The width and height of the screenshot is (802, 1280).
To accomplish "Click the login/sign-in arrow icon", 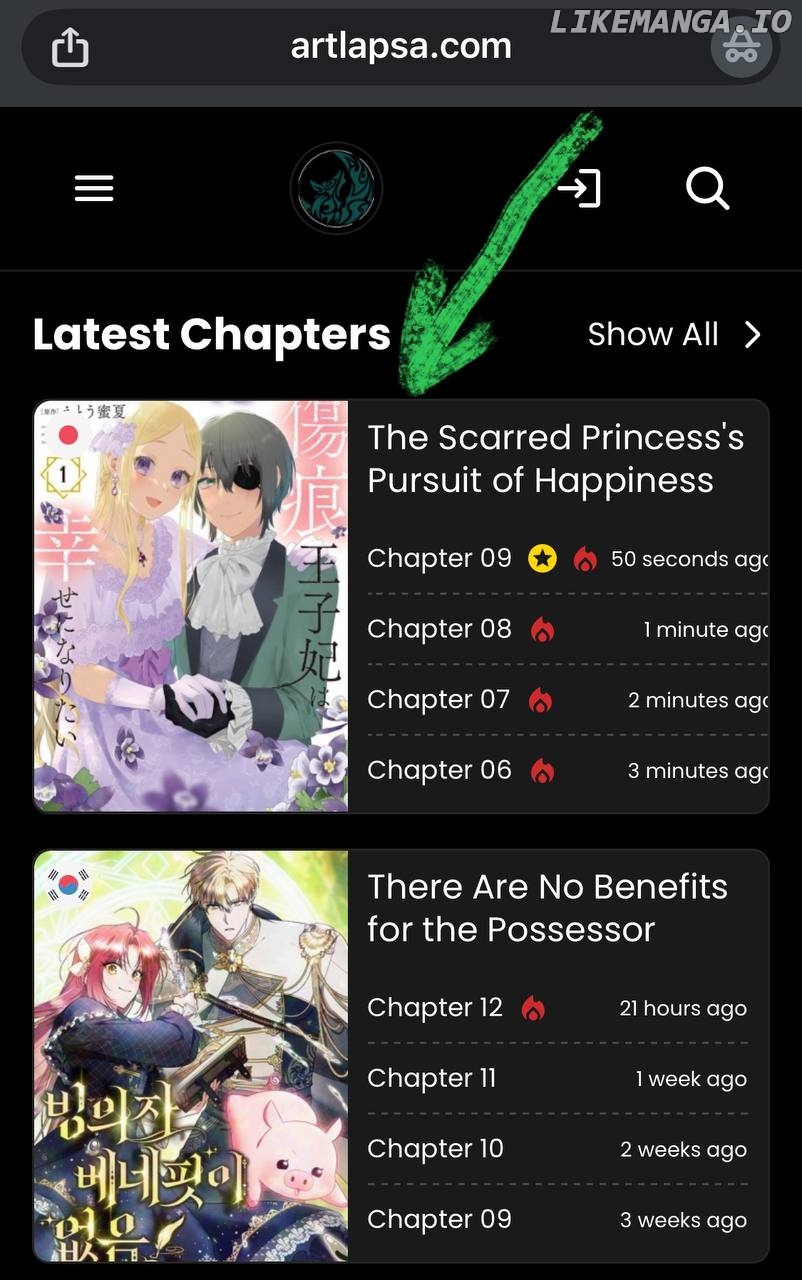I will (x=582, y=189).
